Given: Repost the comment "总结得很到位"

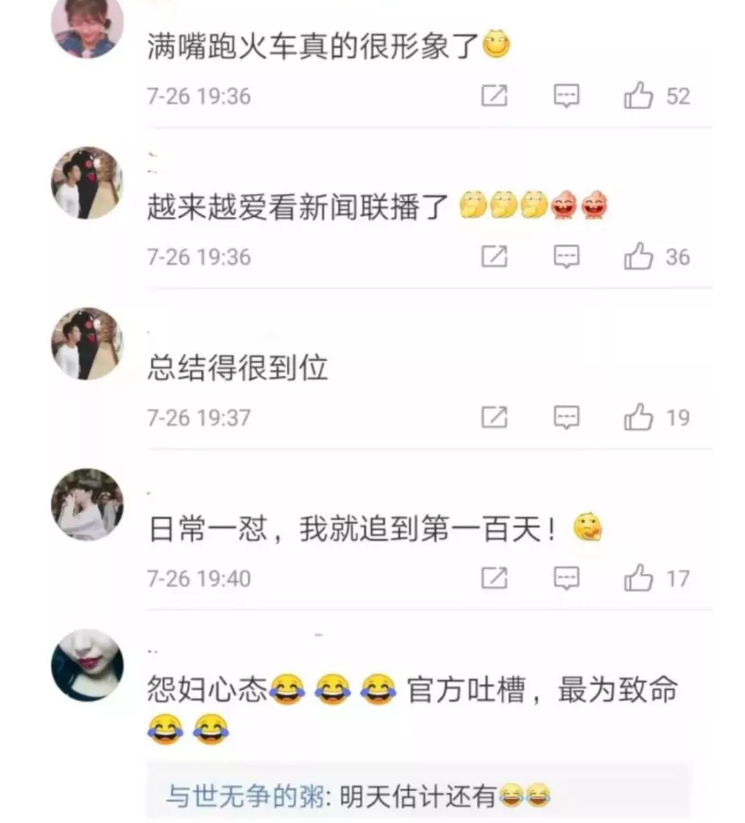Looking at the screenshot, I should point(494,417).
